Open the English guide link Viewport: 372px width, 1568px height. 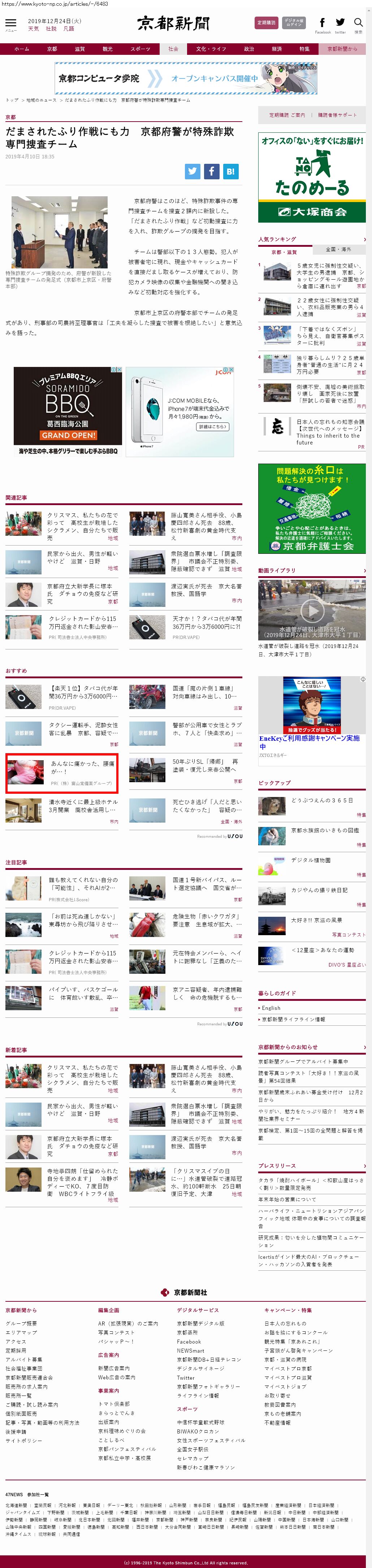click(271, 1008)
